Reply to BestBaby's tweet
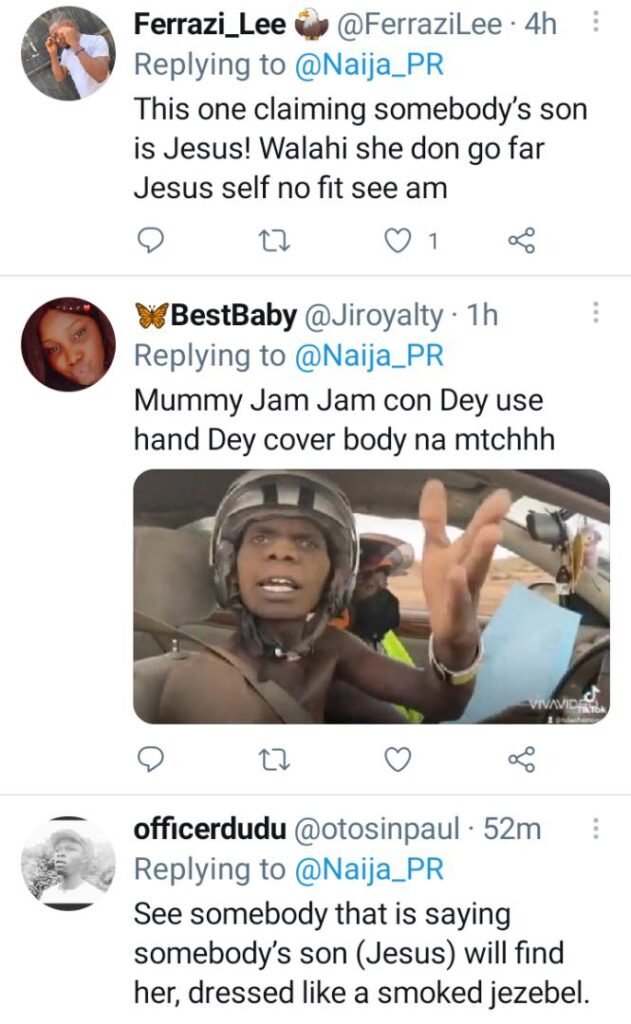631x1024 pixels. click(x=149, y=760)
